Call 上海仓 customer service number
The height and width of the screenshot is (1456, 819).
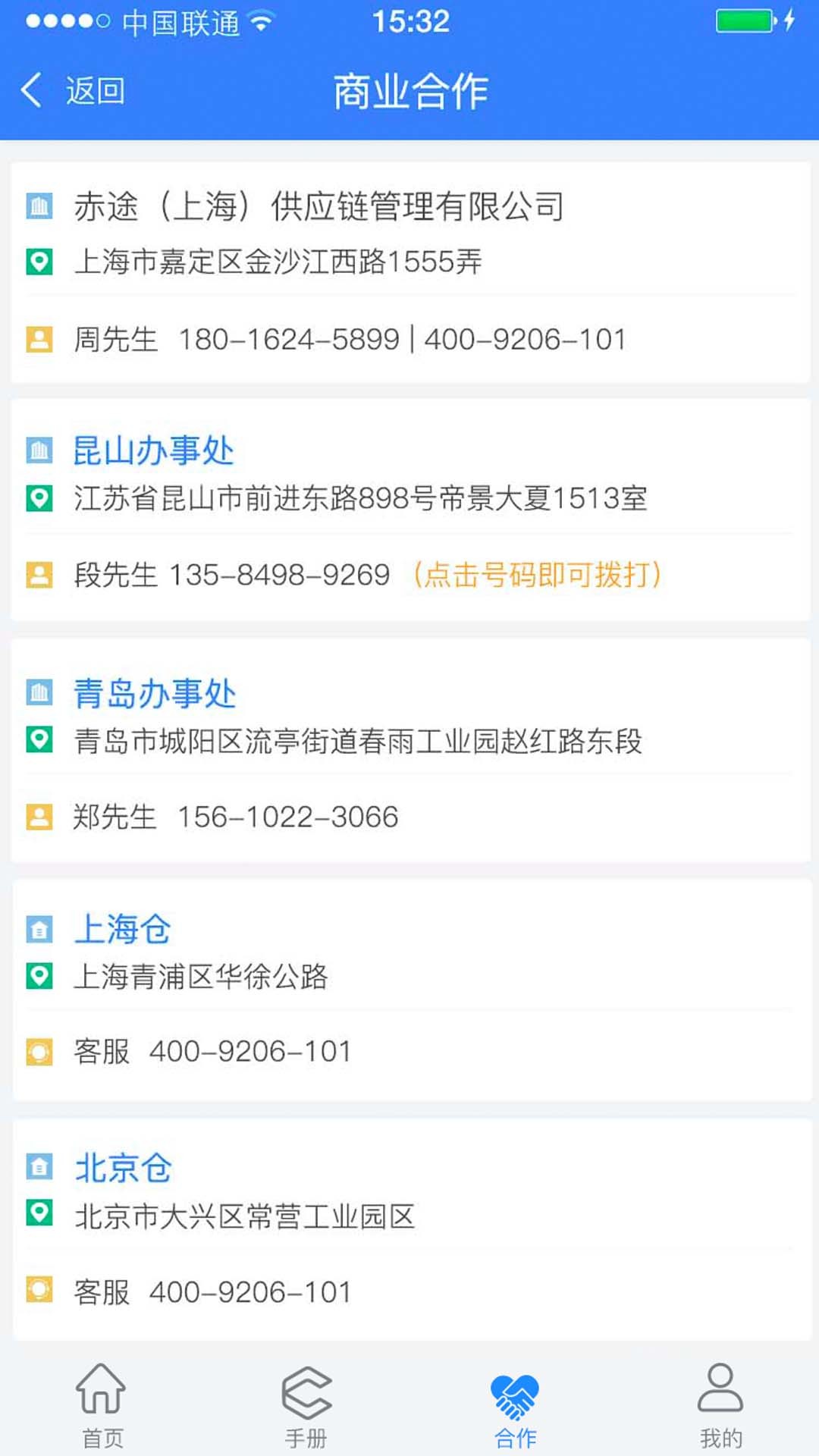250,1052
